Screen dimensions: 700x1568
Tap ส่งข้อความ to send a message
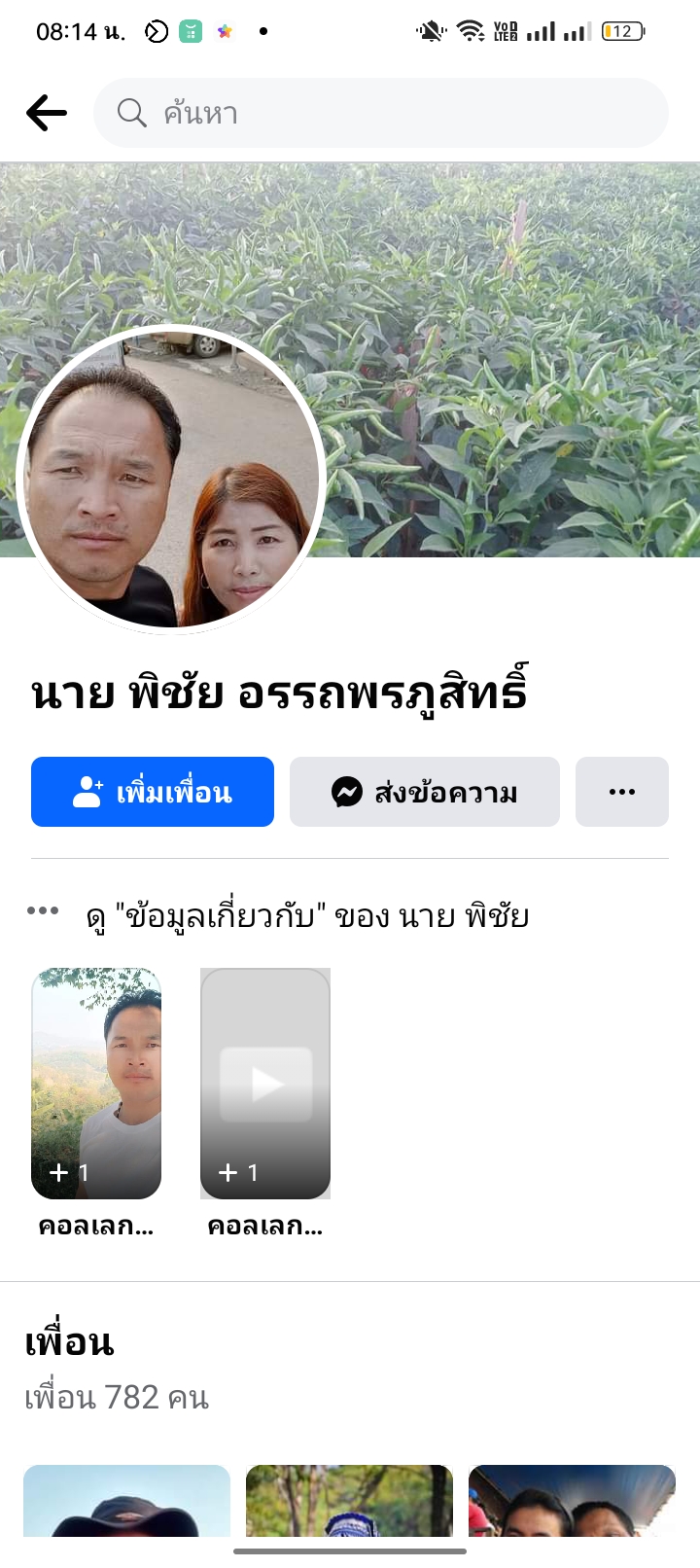point(424,792)
